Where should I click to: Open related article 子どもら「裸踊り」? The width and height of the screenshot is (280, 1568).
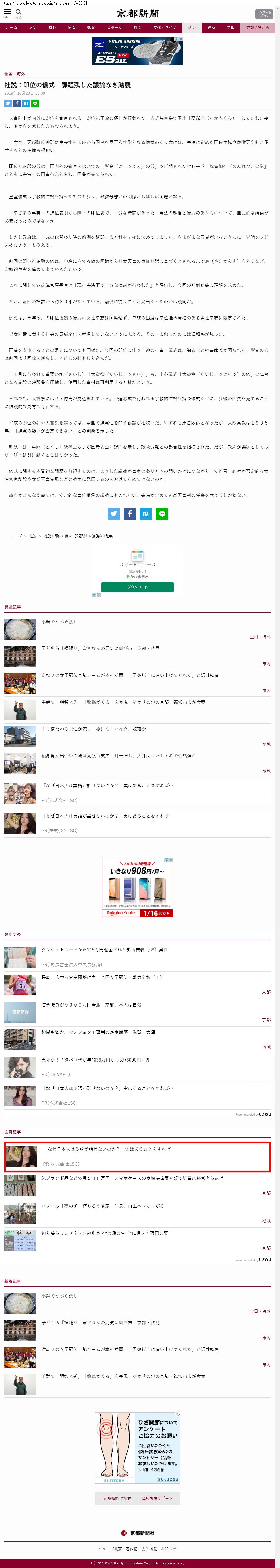coord(100,648)
